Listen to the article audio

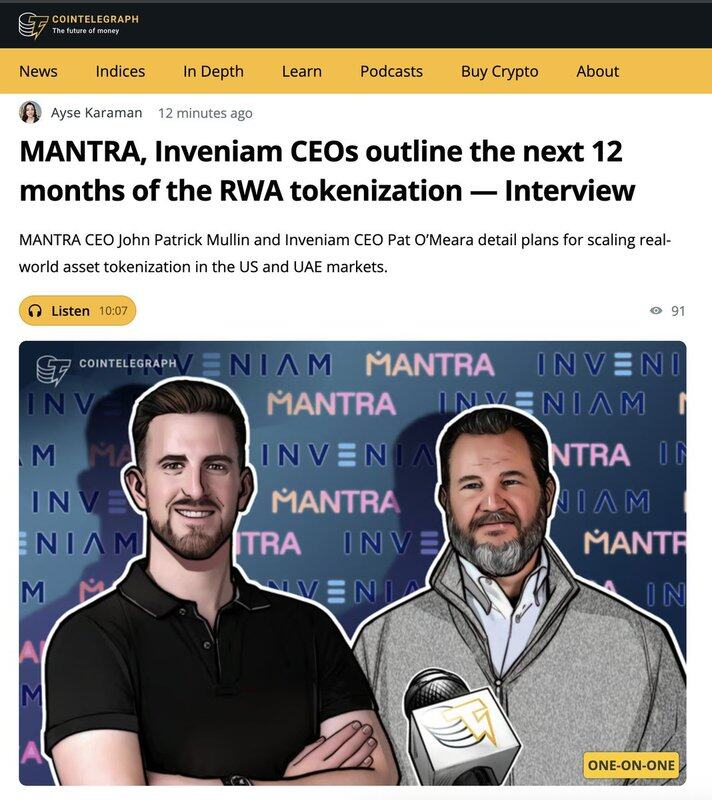(x=77, y=311)
